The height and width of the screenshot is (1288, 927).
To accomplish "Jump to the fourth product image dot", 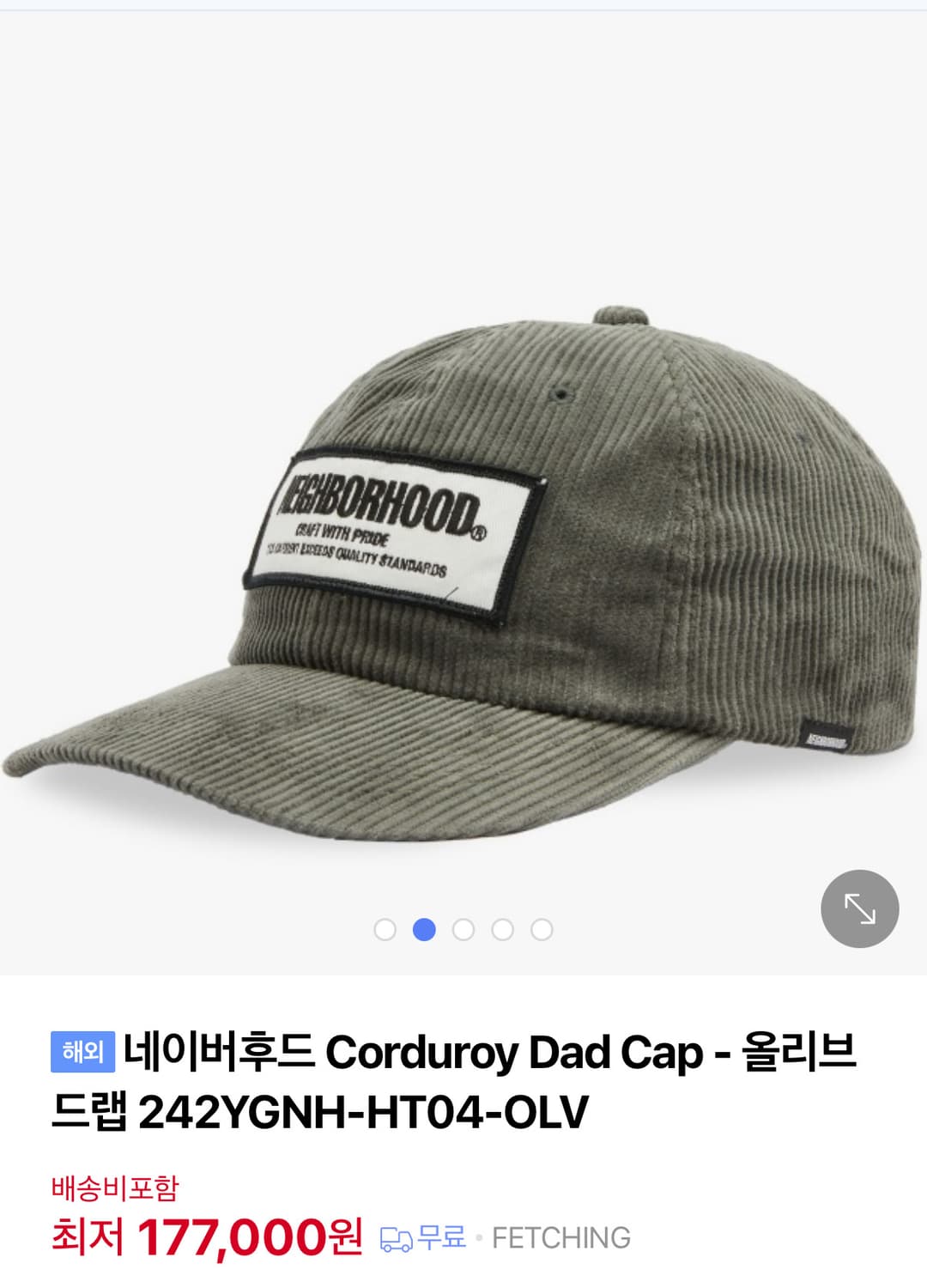I will click(501, 929).
